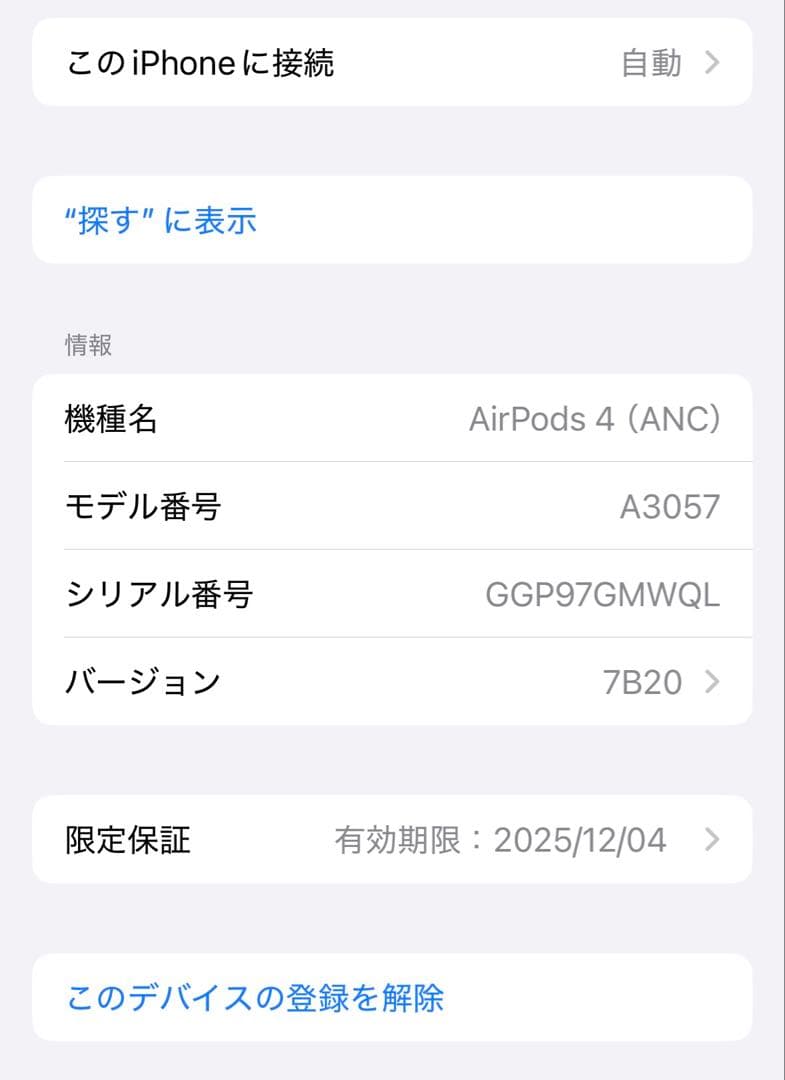Open the top connection row chevron
The width and height of the screenshot is (785, 1080).
click(x=713, y=63)
